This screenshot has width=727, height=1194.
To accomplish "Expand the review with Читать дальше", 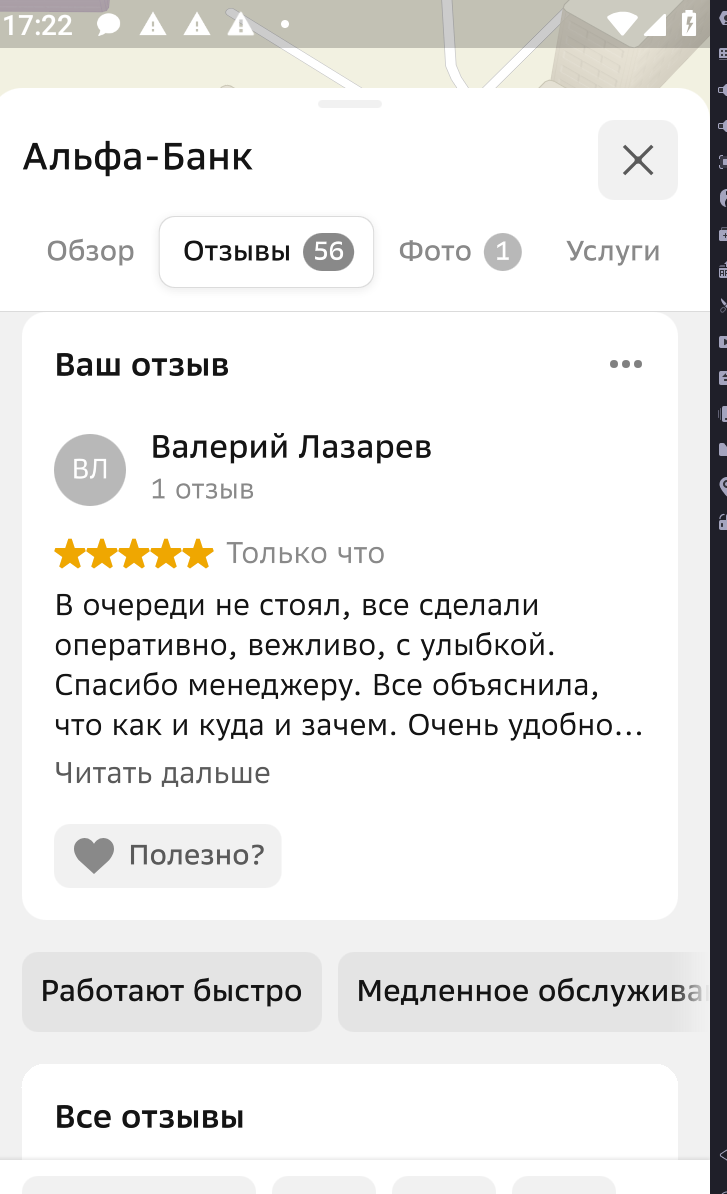I will (162, 773).
